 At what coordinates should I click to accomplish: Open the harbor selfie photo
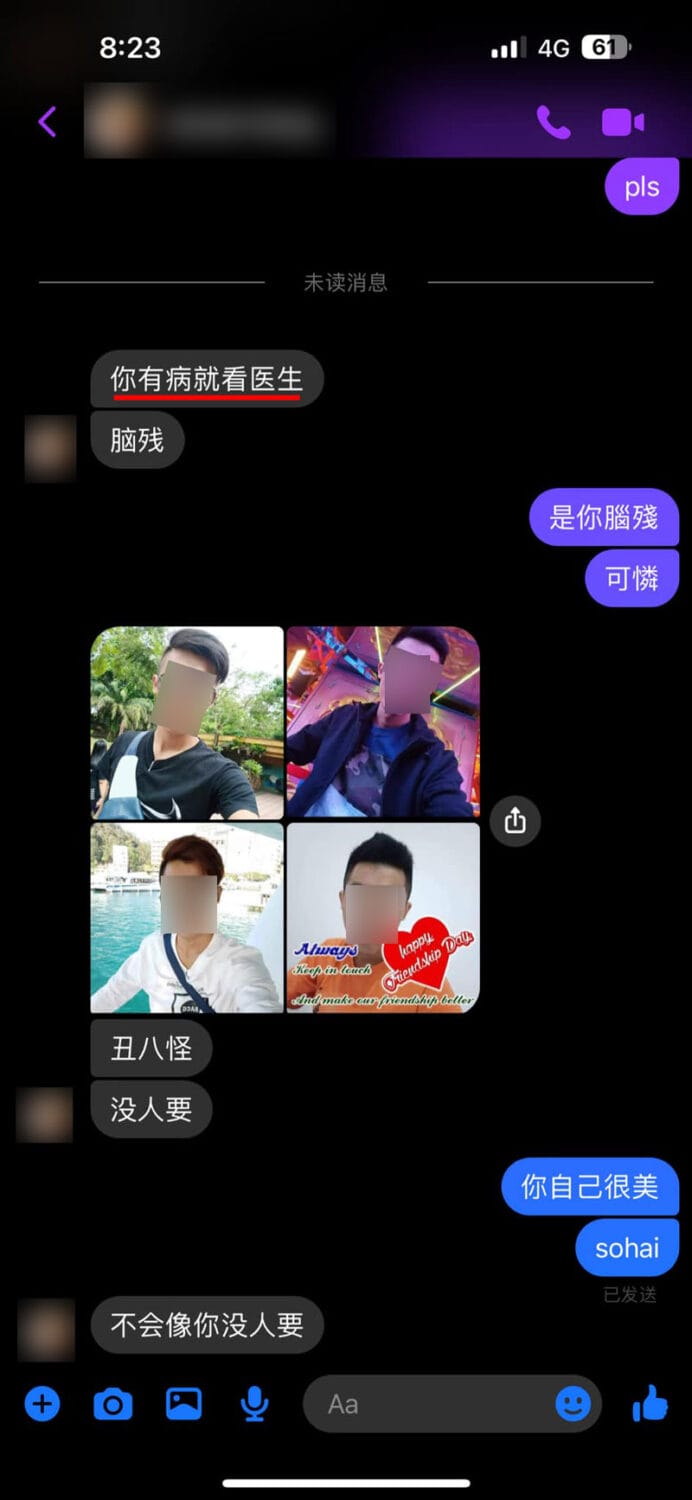(187, 917)
